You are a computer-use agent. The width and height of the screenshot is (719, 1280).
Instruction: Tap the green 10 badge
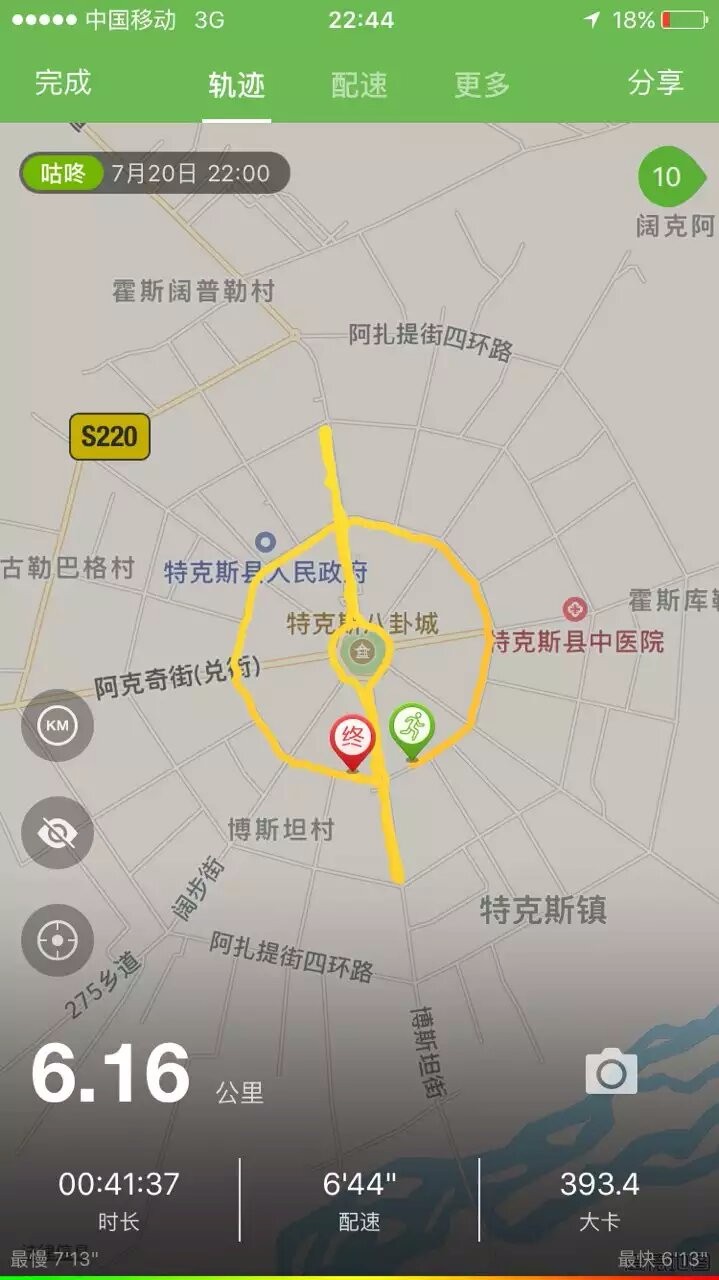point(667,178)
